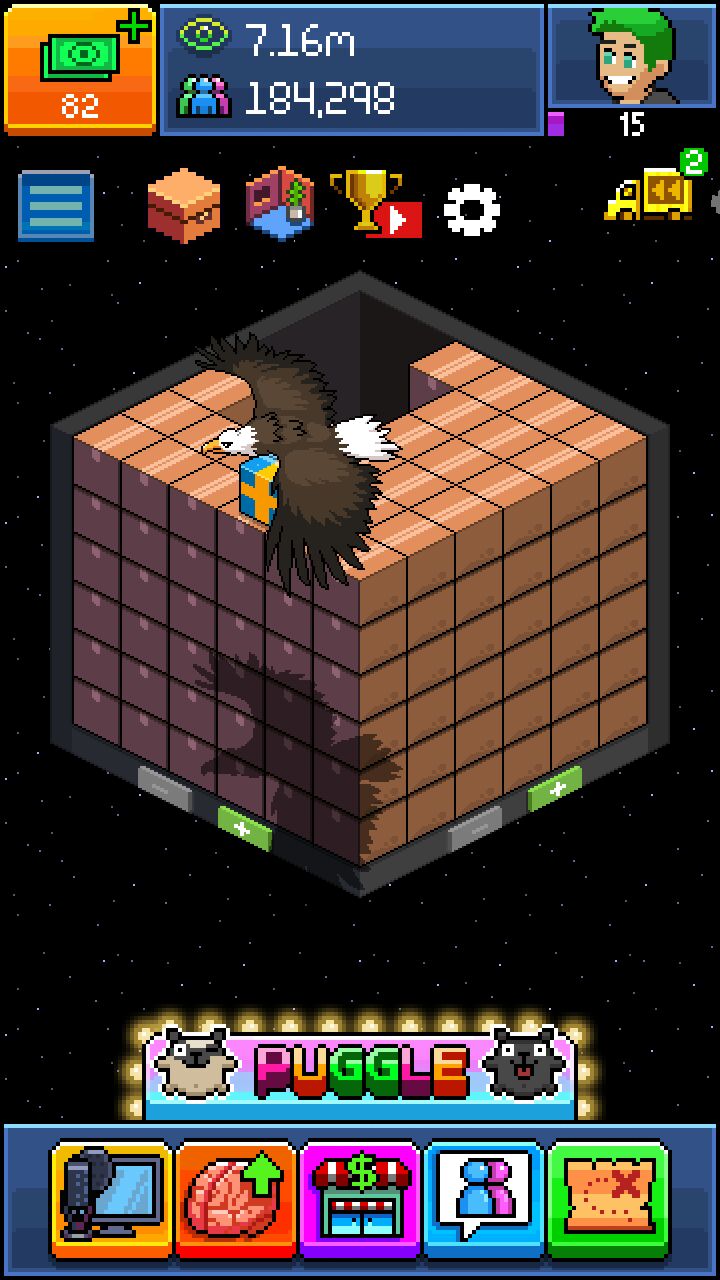Tap the green plus button on the left edge
720x1280 pixels.
(244, 829)
